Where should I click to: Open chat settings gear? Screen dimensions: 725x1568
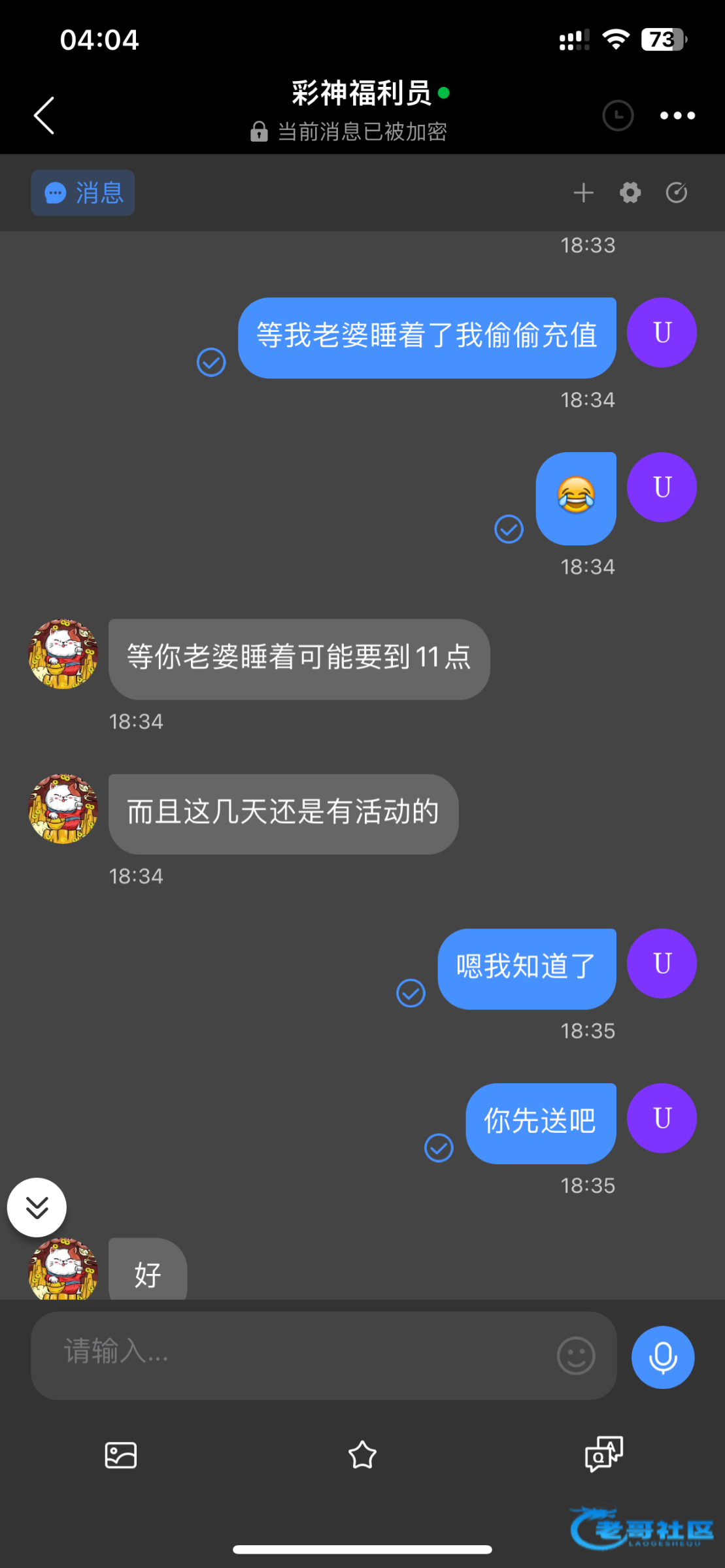(x=630, y=193)
